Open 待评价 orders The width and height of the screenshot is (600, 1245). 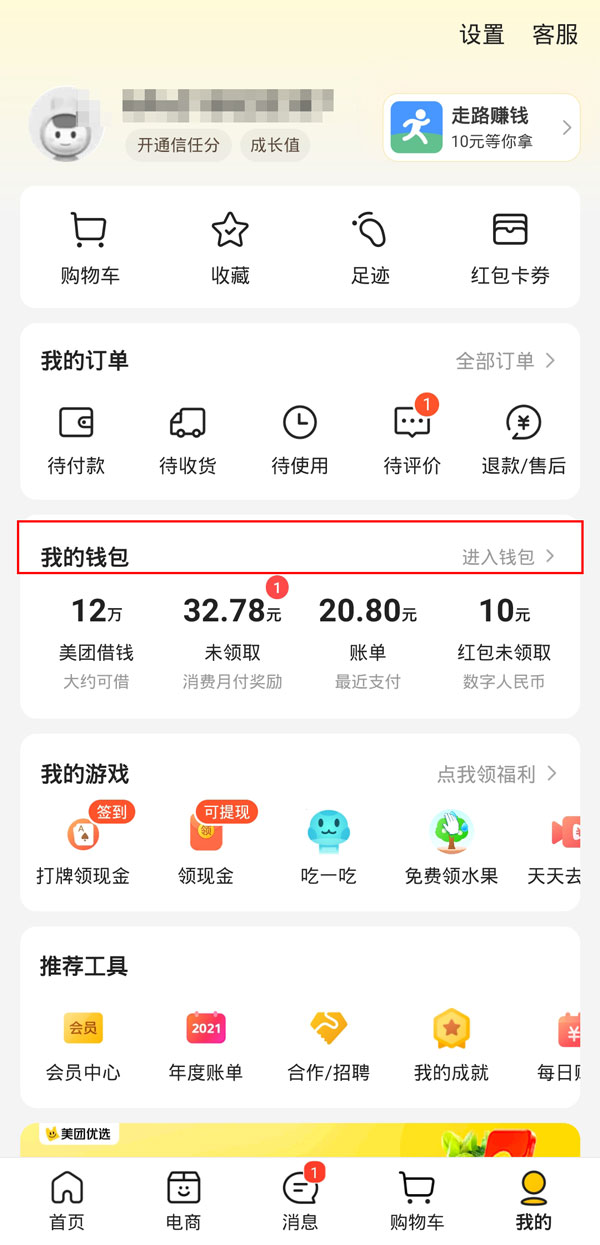pos(412,440)
